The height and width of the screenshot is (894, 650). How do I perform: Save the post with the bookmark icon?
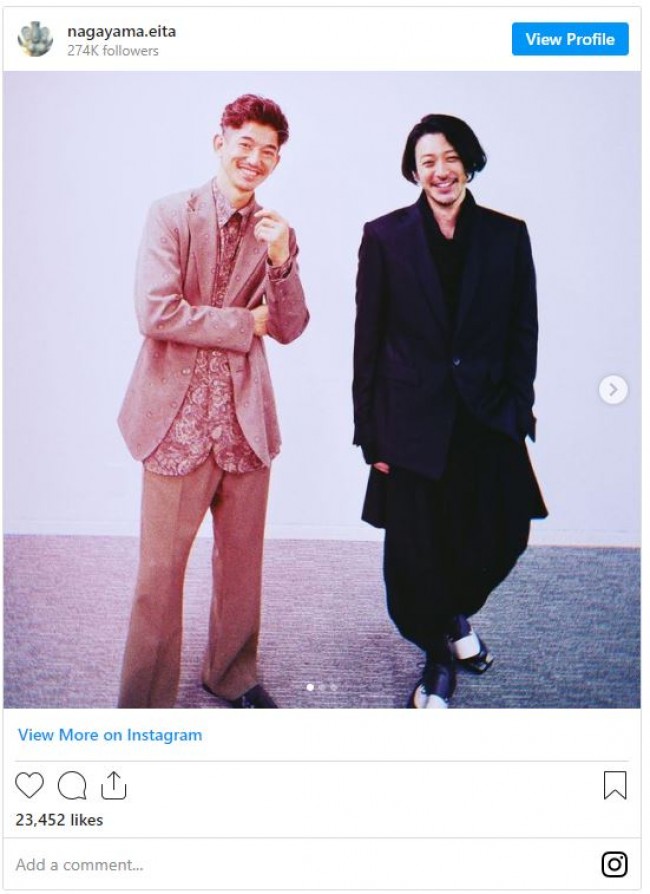click(615, 786)
